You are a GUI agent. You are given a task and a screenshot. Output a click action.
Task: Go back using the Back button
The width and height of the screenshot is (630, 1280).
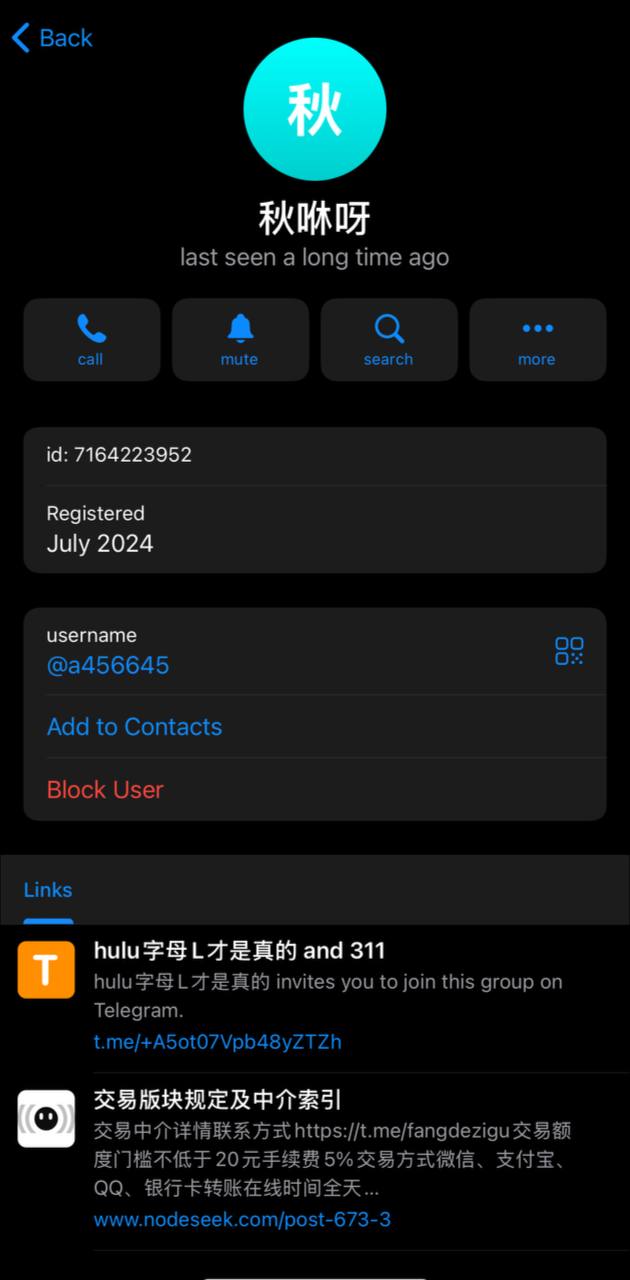pos(52,38)
